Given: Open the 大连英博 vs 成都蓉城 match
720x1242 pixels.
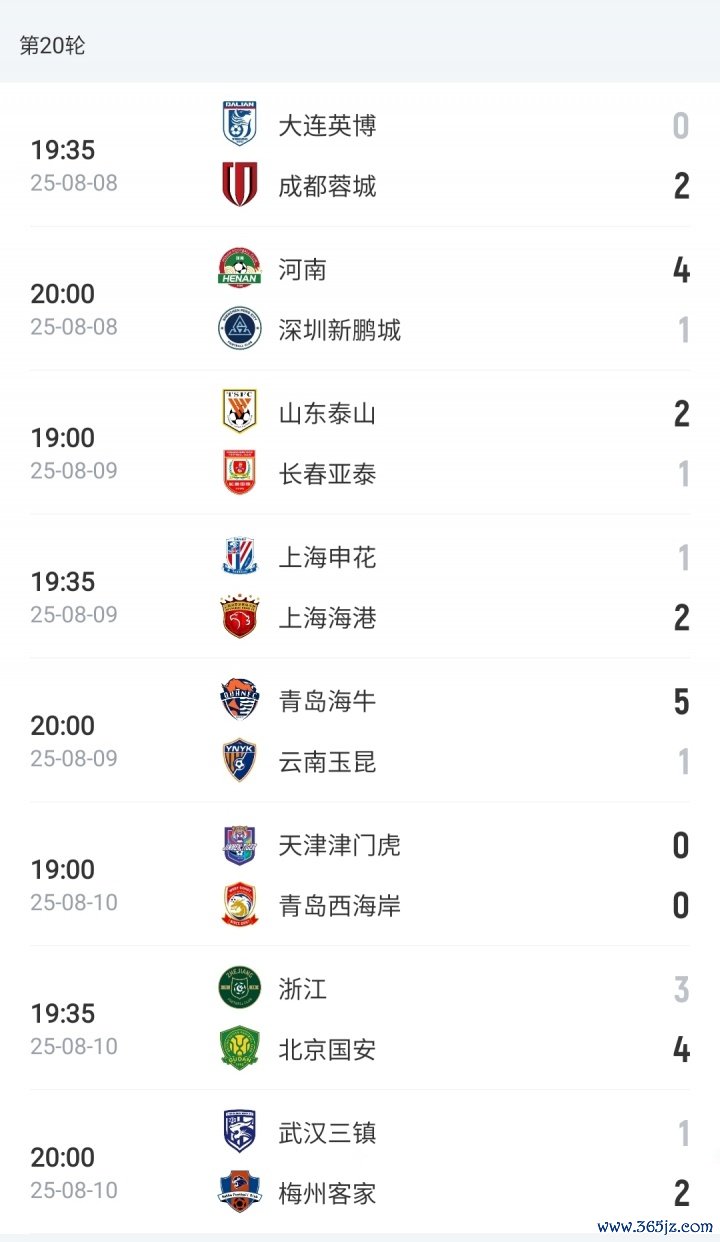Looking at the screenshot, I should [360, 155].
